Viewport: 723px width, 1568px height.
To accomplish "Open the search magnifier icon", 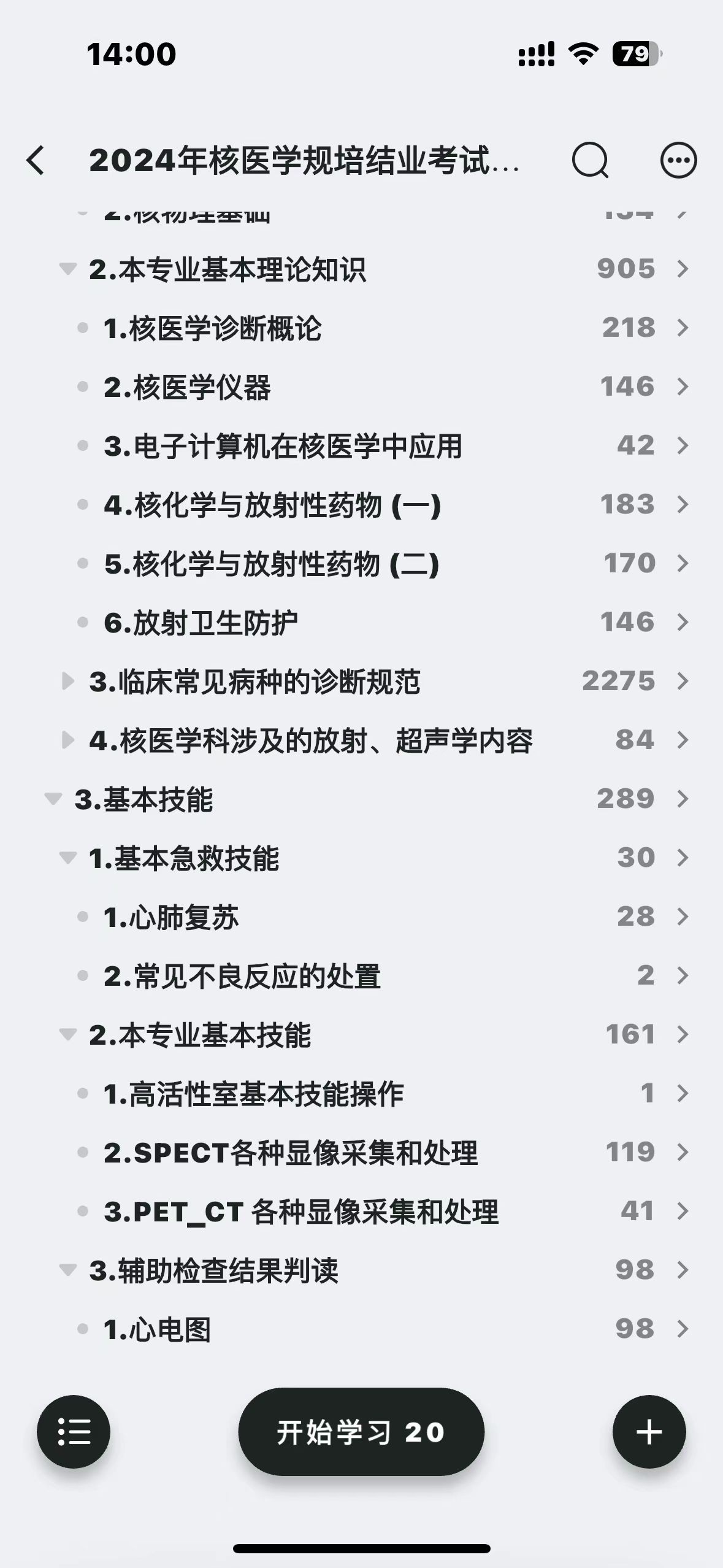I will tap(590, 161).
